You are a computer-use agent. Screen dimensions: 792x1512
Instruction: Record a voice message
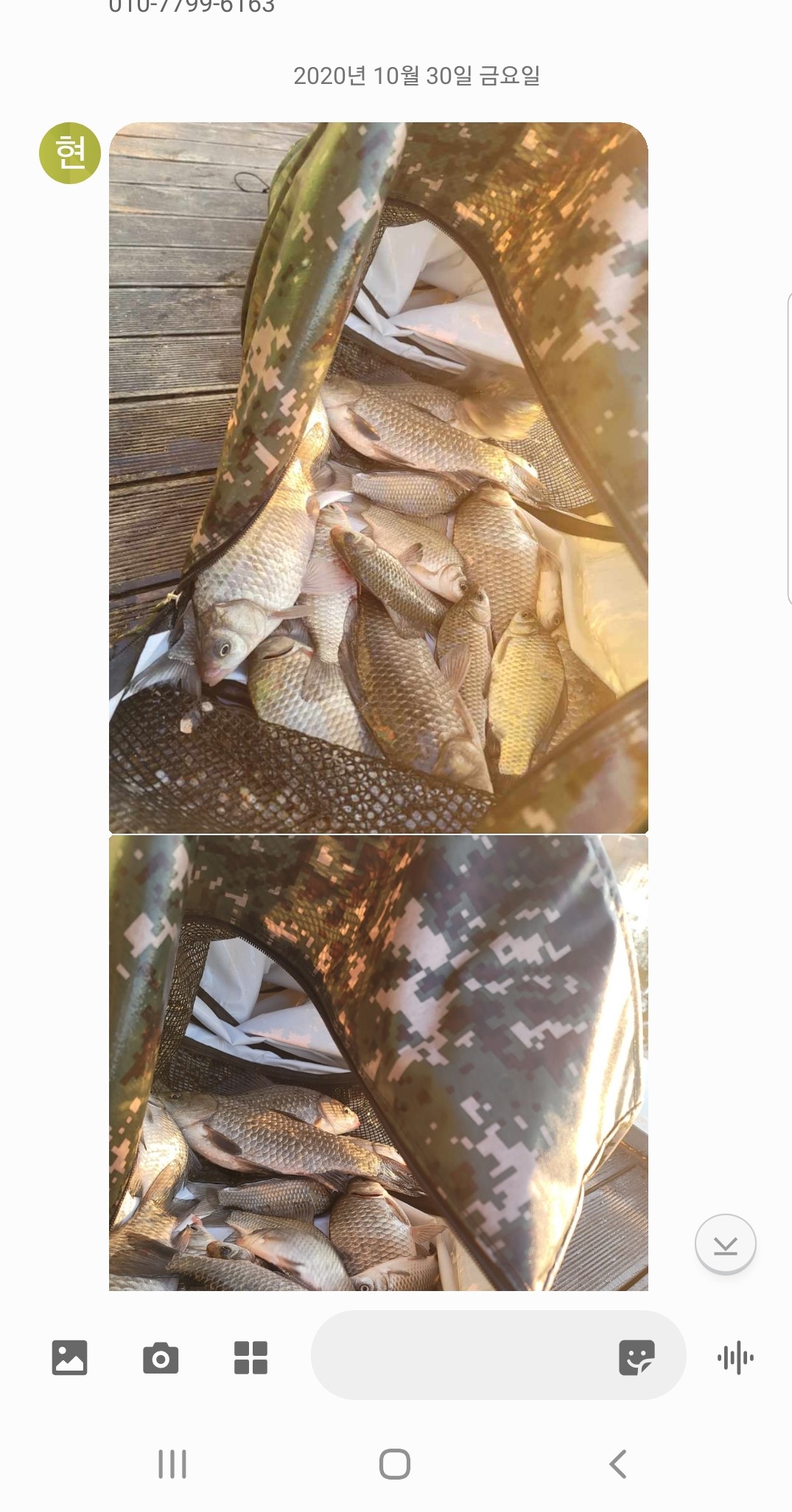tap(735, 1357)
